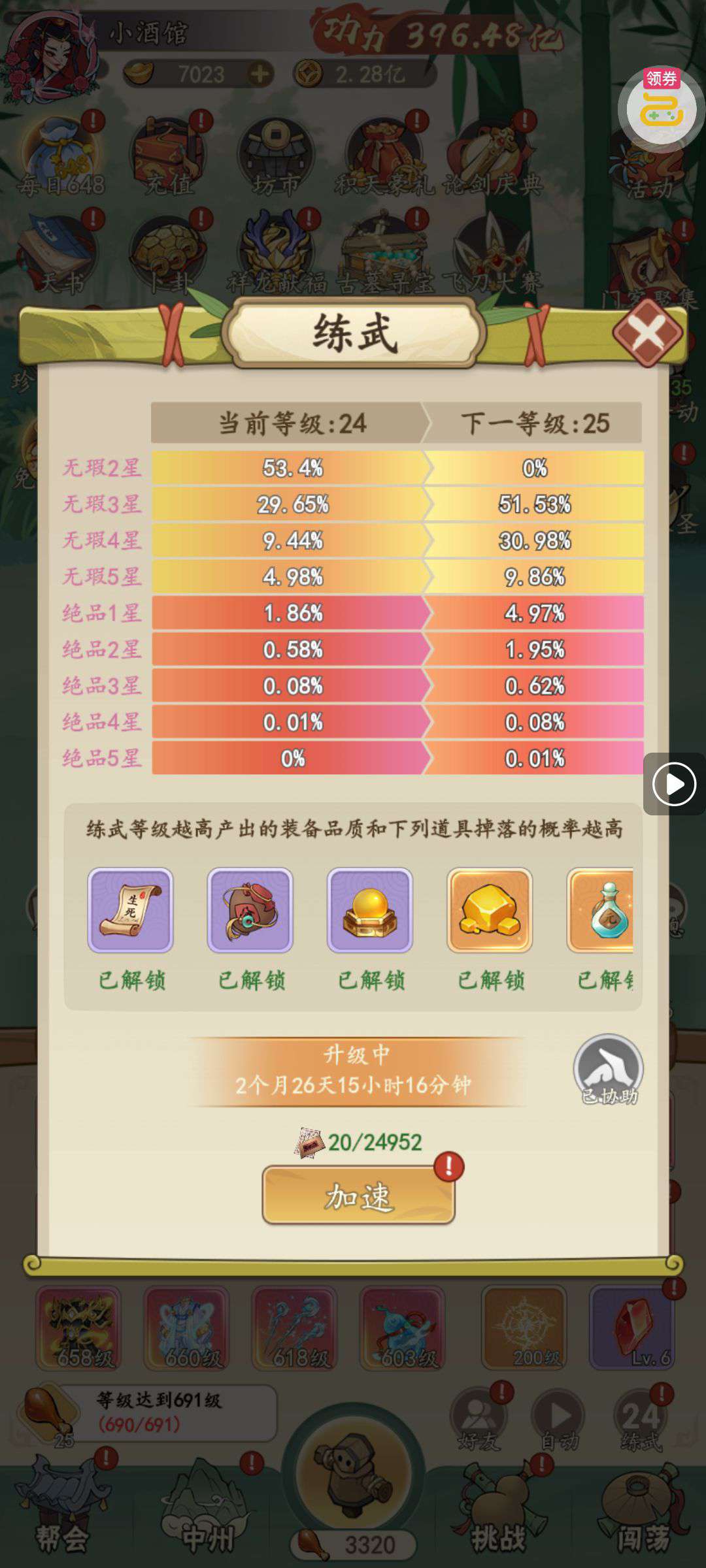Tap the floating video play button
Viewport: 706px width, 1568px height.
[x=674, y=783]
